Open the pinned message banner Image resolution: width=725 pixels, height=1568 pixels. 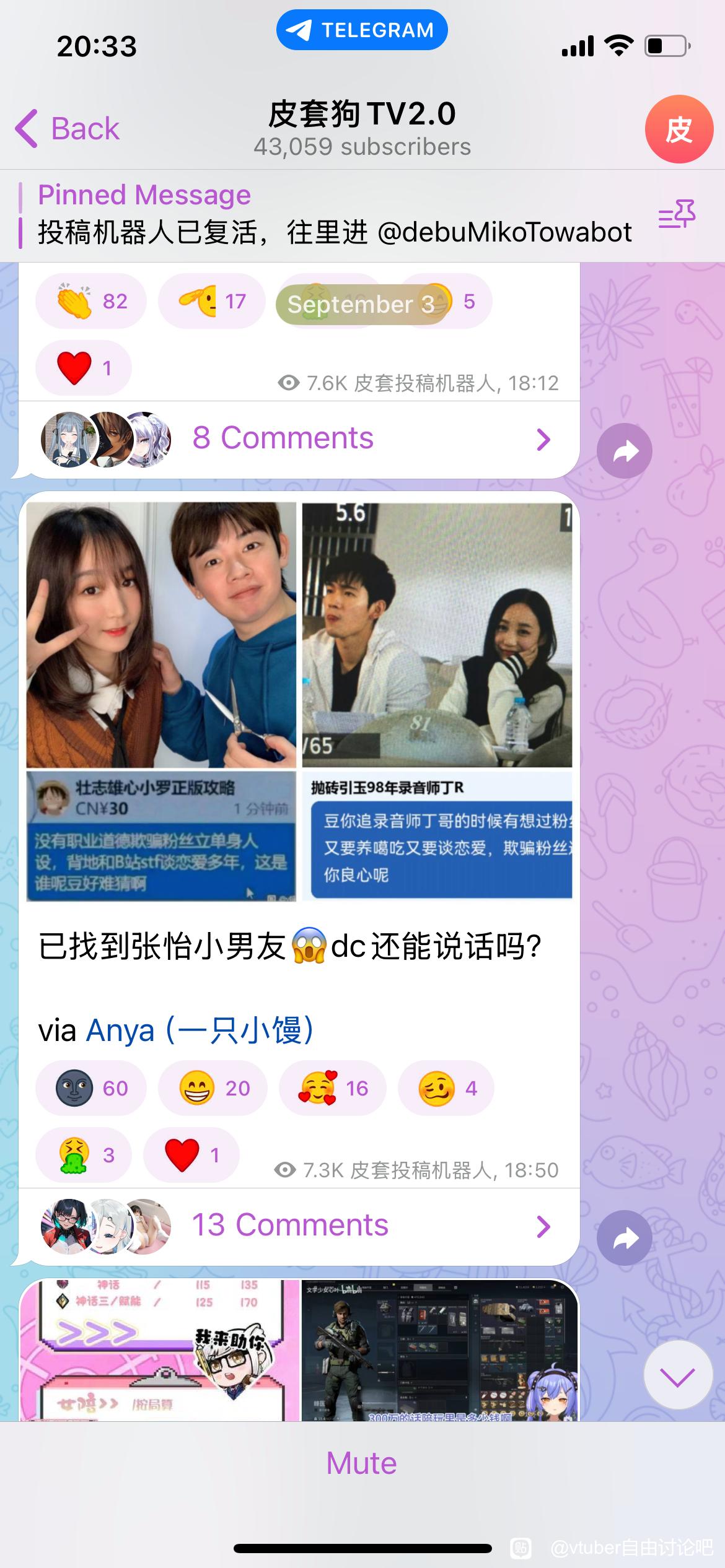[335, 214]
